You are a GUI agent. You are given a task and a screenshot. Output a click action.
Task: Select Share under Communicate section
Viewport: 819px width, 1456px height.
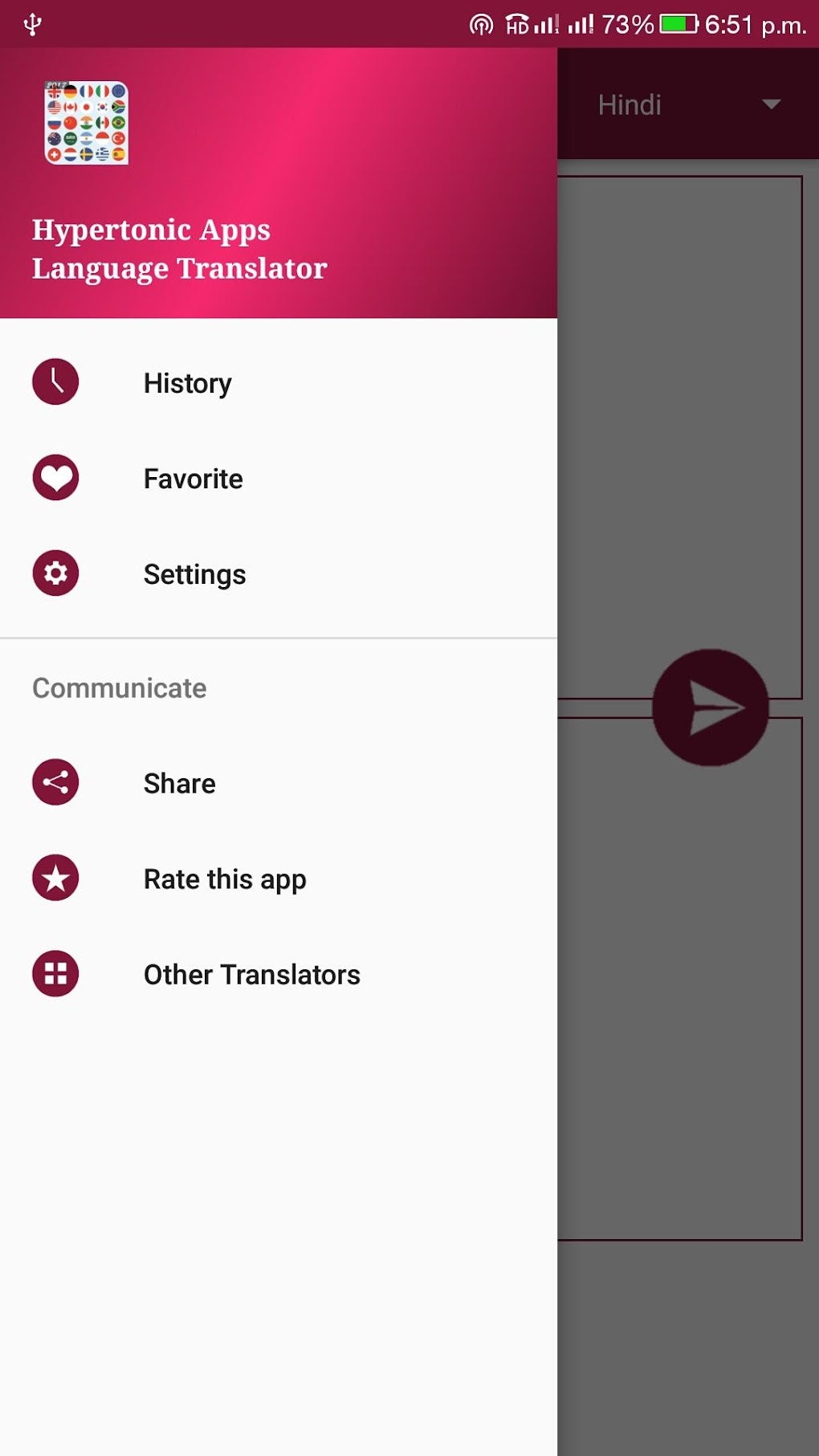pyautogui.click(x=178, y=781)
